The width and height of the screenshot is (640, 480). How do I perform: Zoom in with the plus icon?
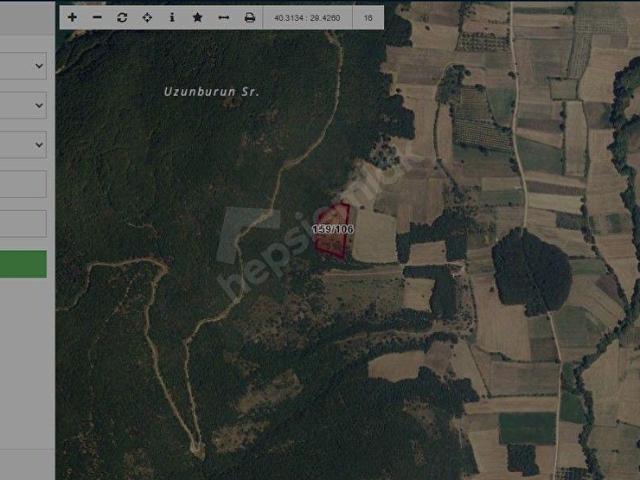point(72,17)
